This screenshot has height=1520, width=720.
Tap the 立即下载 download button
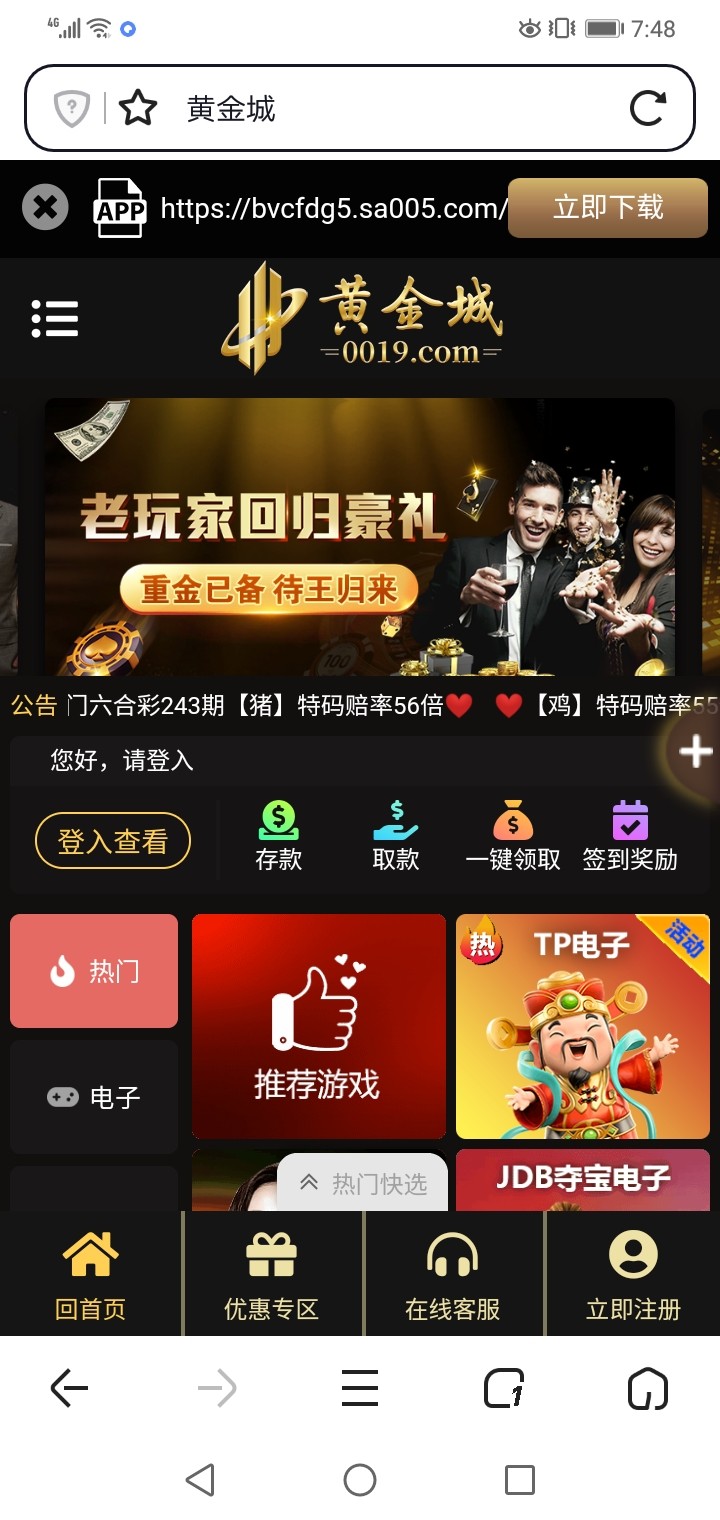click(607, 208)
